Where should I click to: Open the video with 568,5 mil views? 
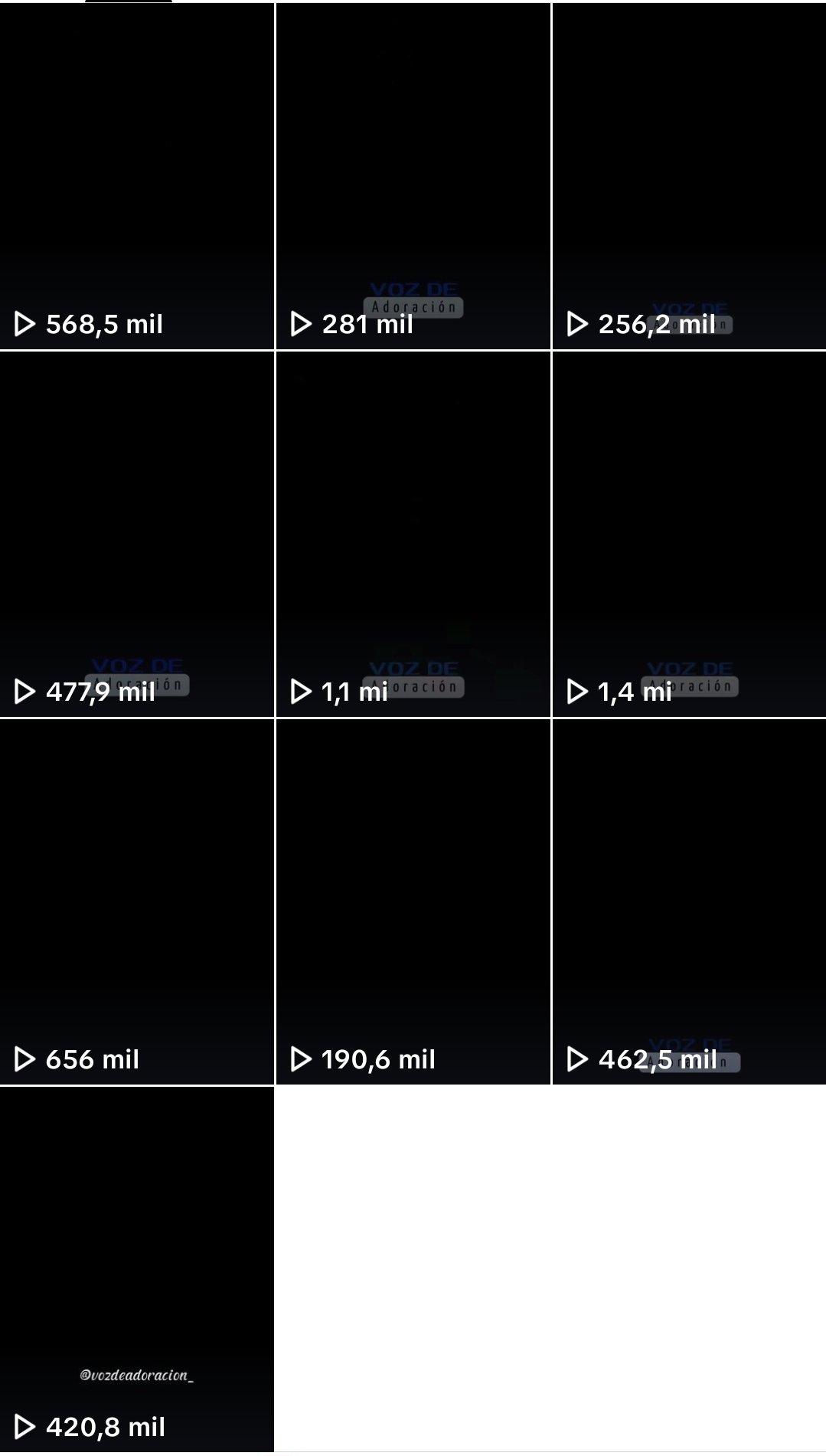[137, 176]
